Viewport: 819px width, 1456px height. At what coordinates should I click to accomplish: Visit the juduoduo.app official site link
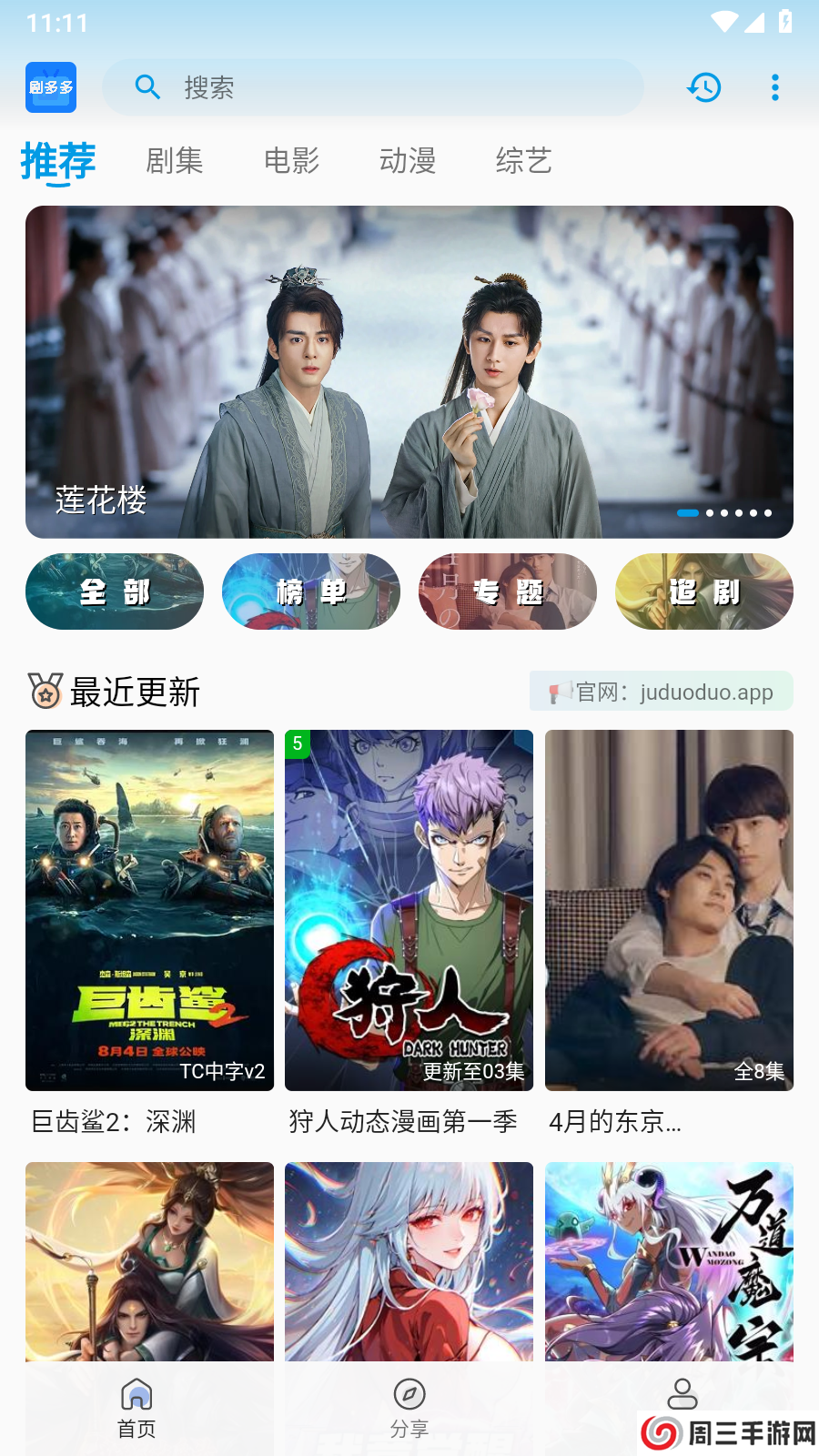point(661,692)
